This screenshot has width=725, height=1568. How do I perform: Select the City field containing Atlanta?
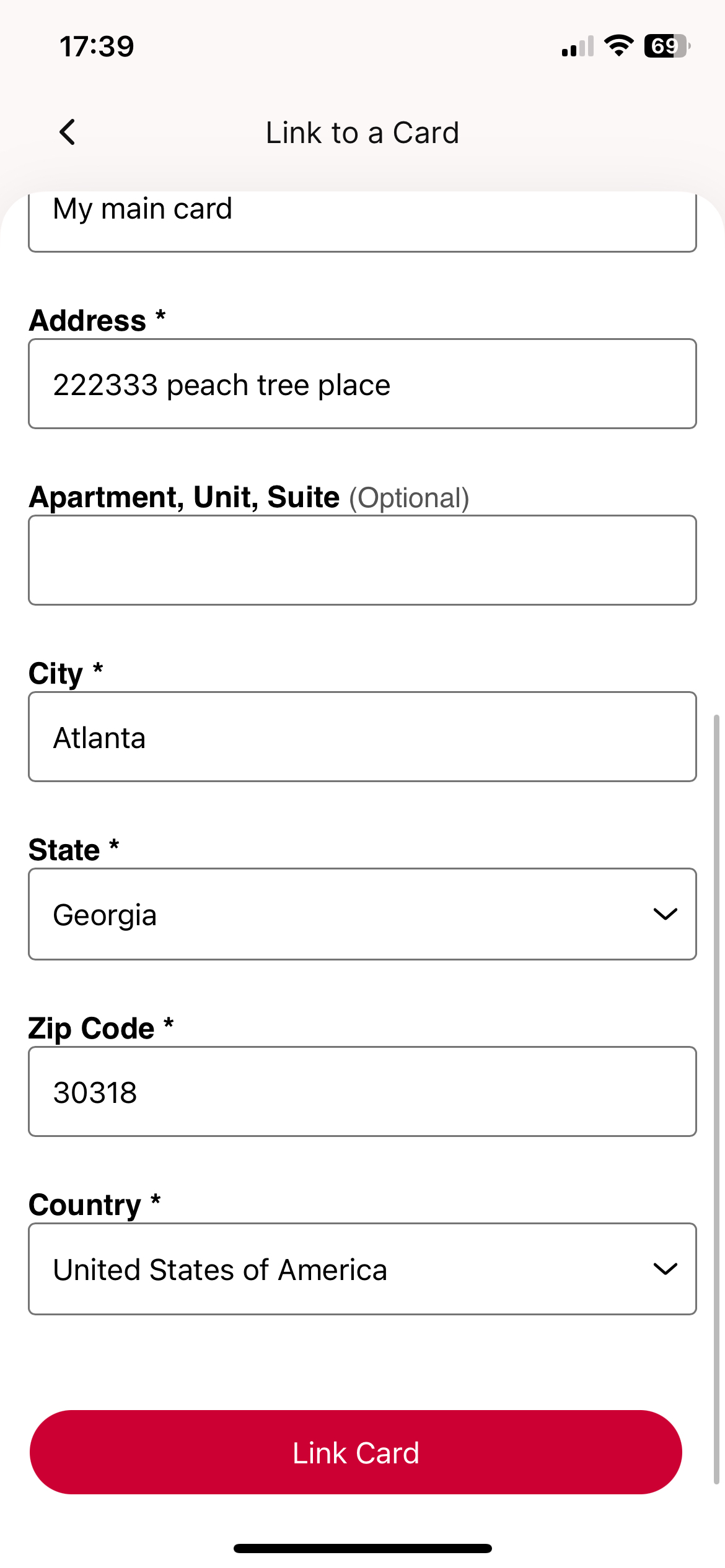pos(362,736)
